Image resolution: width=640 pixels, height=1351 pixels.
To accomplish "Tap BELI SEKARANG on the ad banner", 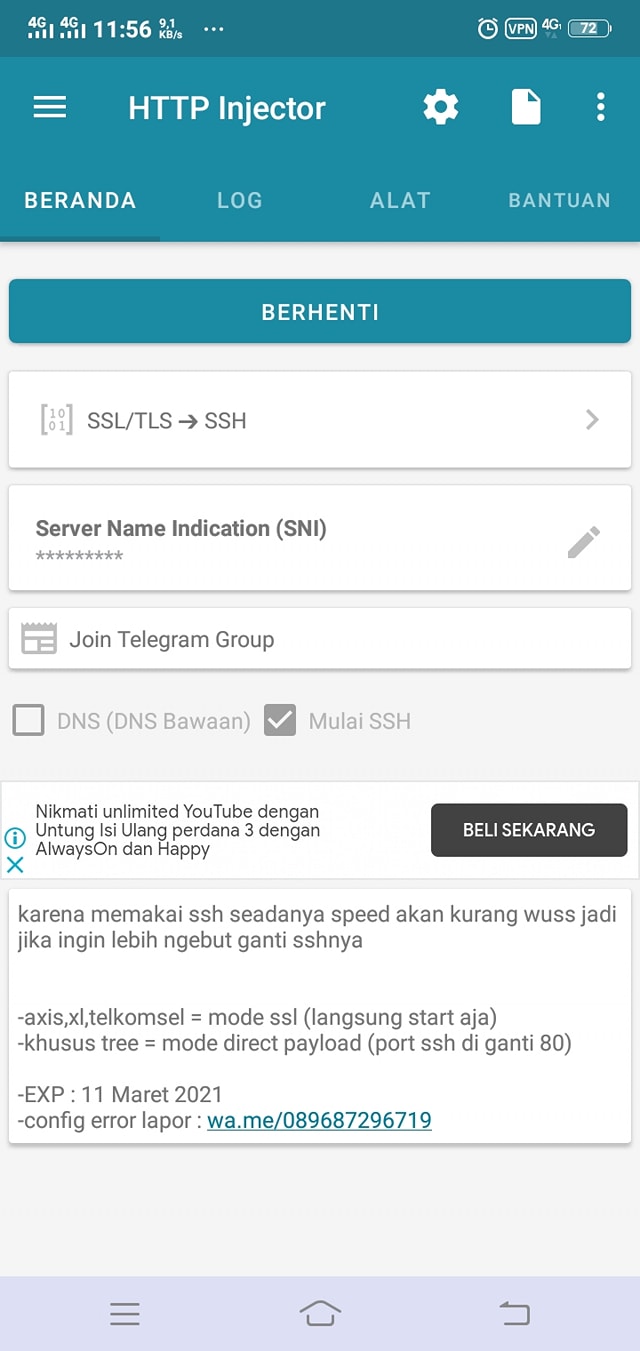I will point(529,830).
